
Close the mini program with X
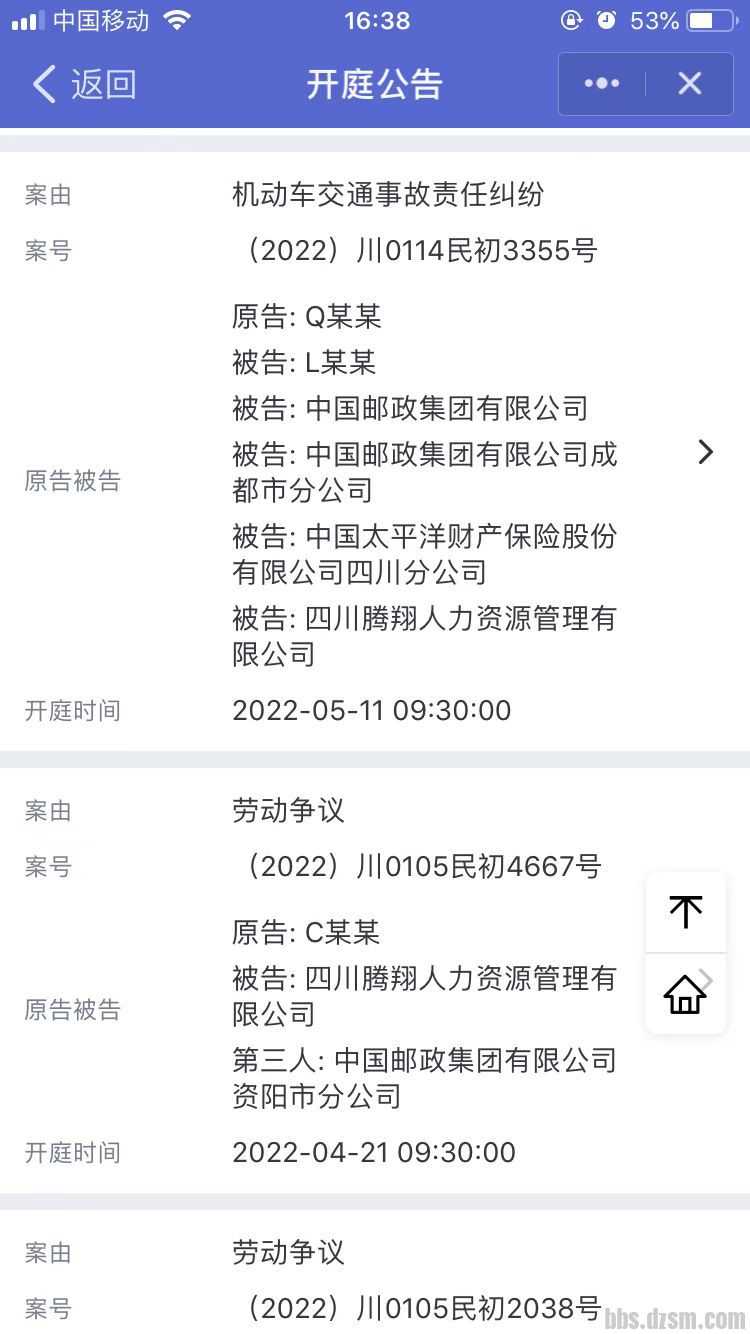point(690,84)
